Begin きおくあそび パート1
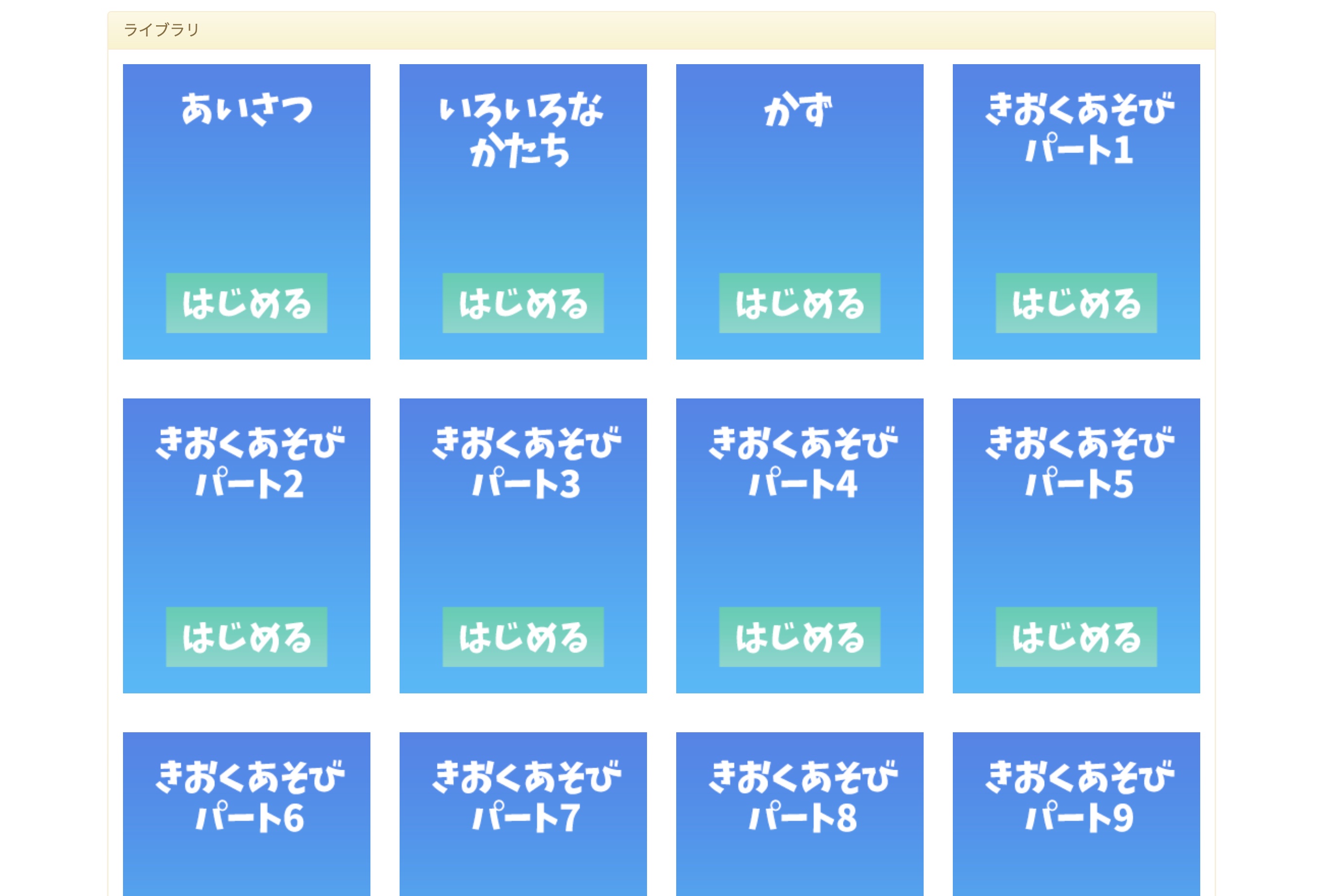 (1076, 303)
